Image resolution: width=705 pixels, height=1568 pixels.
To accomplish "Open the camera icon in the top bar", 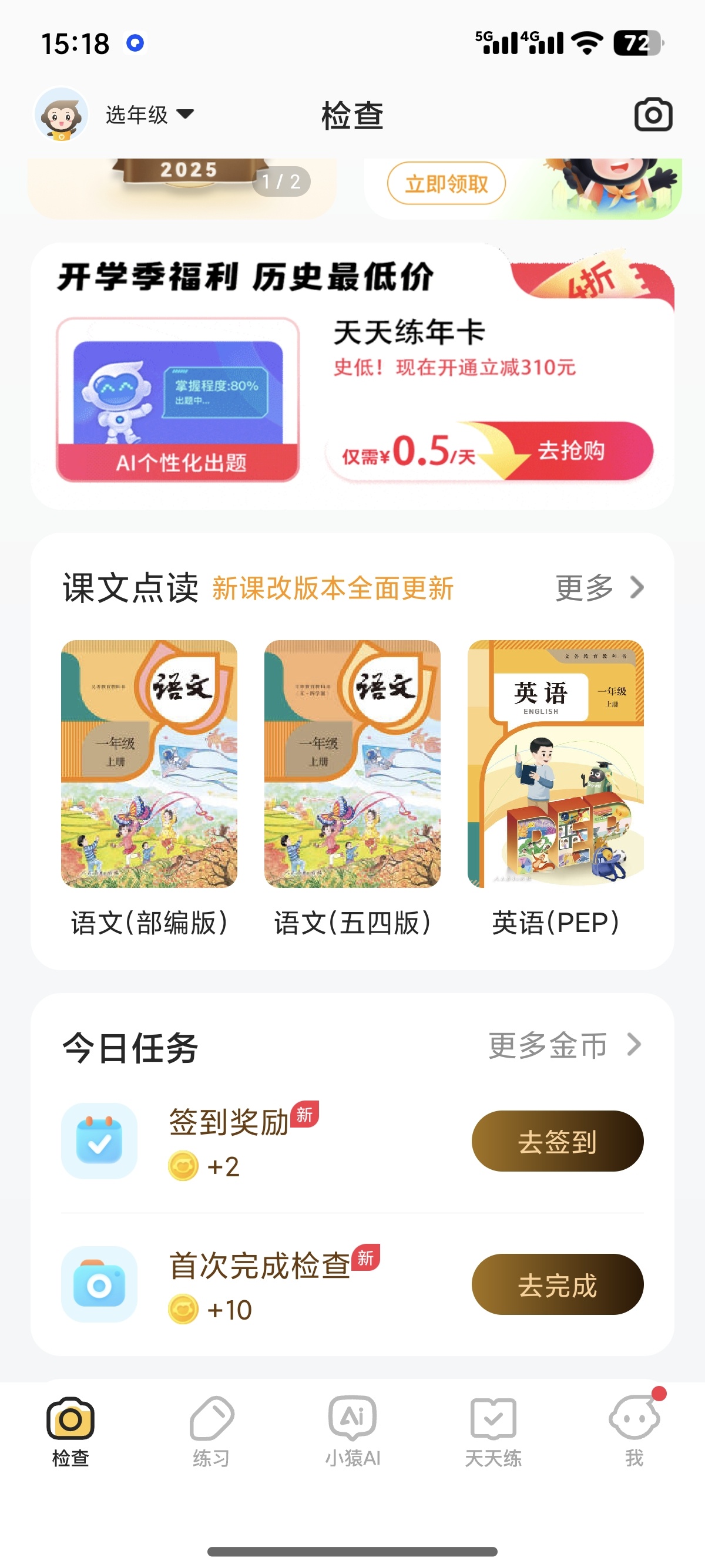I will pos(653,115).
